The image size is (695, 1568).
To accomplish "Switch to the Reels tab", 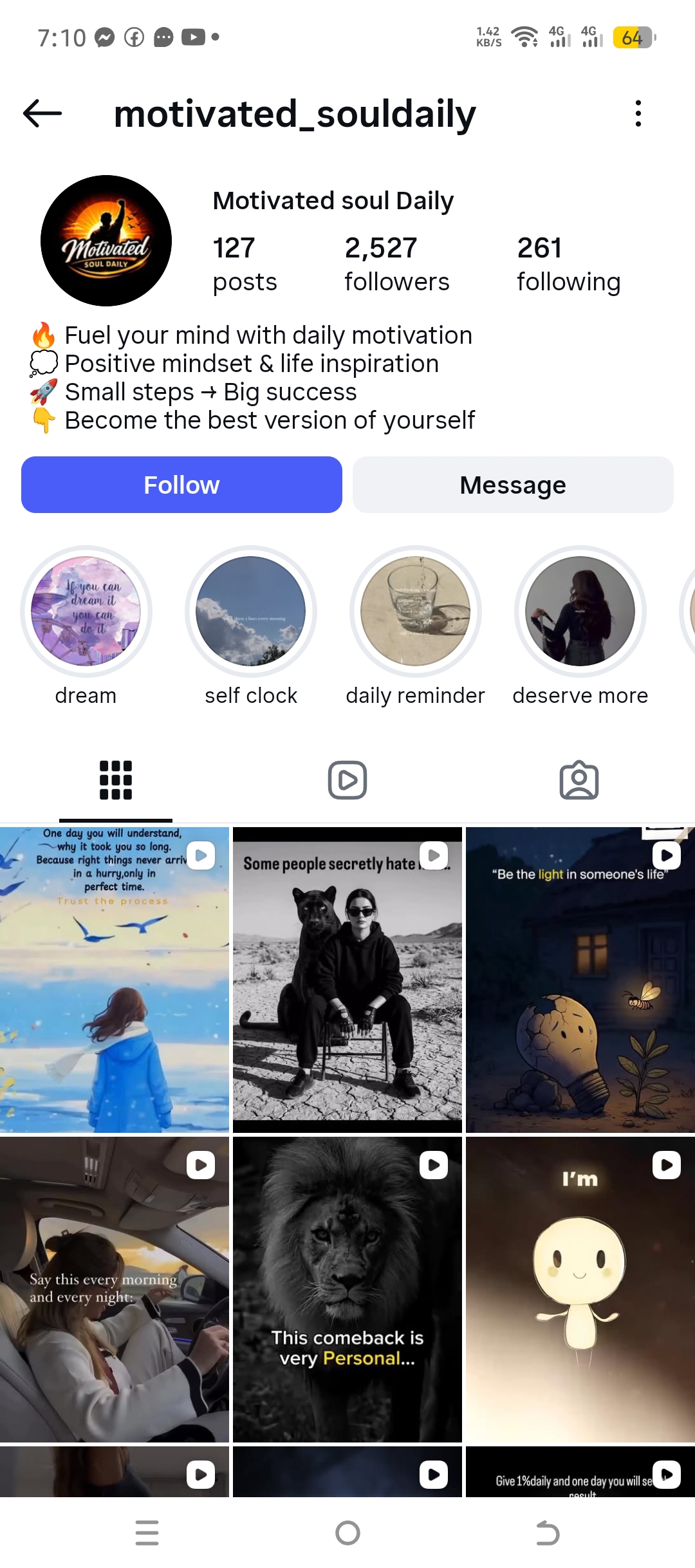I will [x=347, y=780].
